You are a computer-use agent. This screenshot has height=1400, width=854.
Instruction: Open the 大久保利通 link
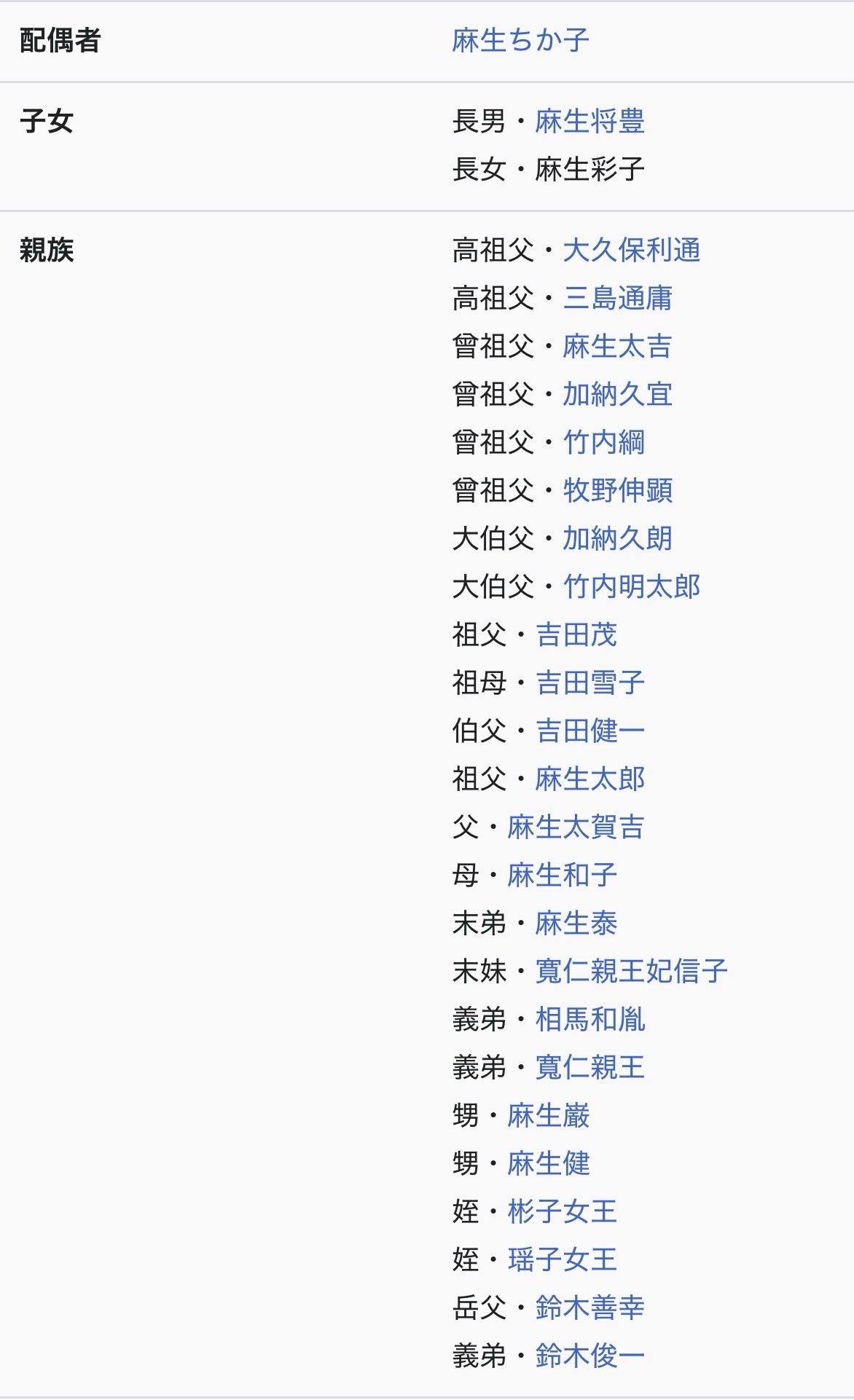(x=631, y=250)
